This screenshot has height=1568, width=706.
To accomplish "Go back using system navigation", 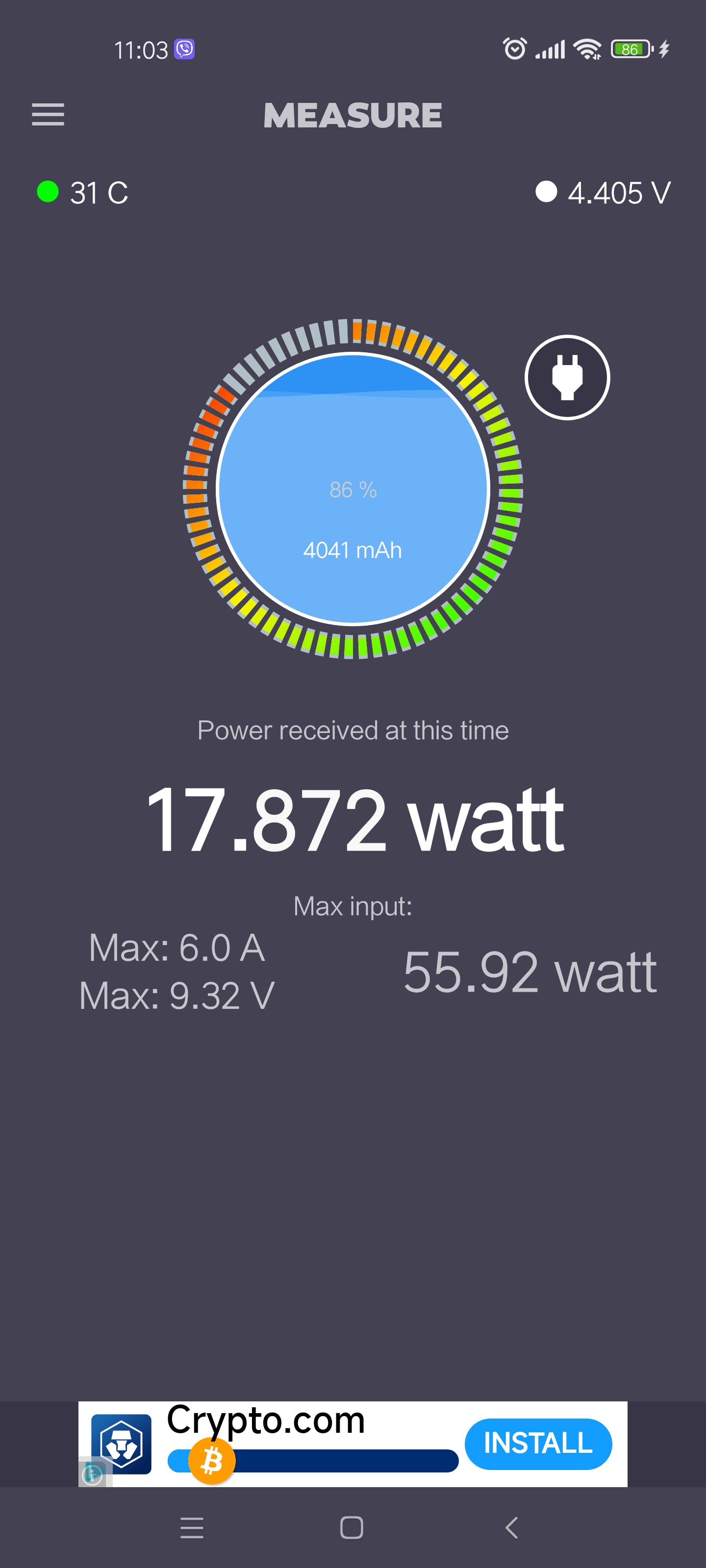I will coord(512,1527).
